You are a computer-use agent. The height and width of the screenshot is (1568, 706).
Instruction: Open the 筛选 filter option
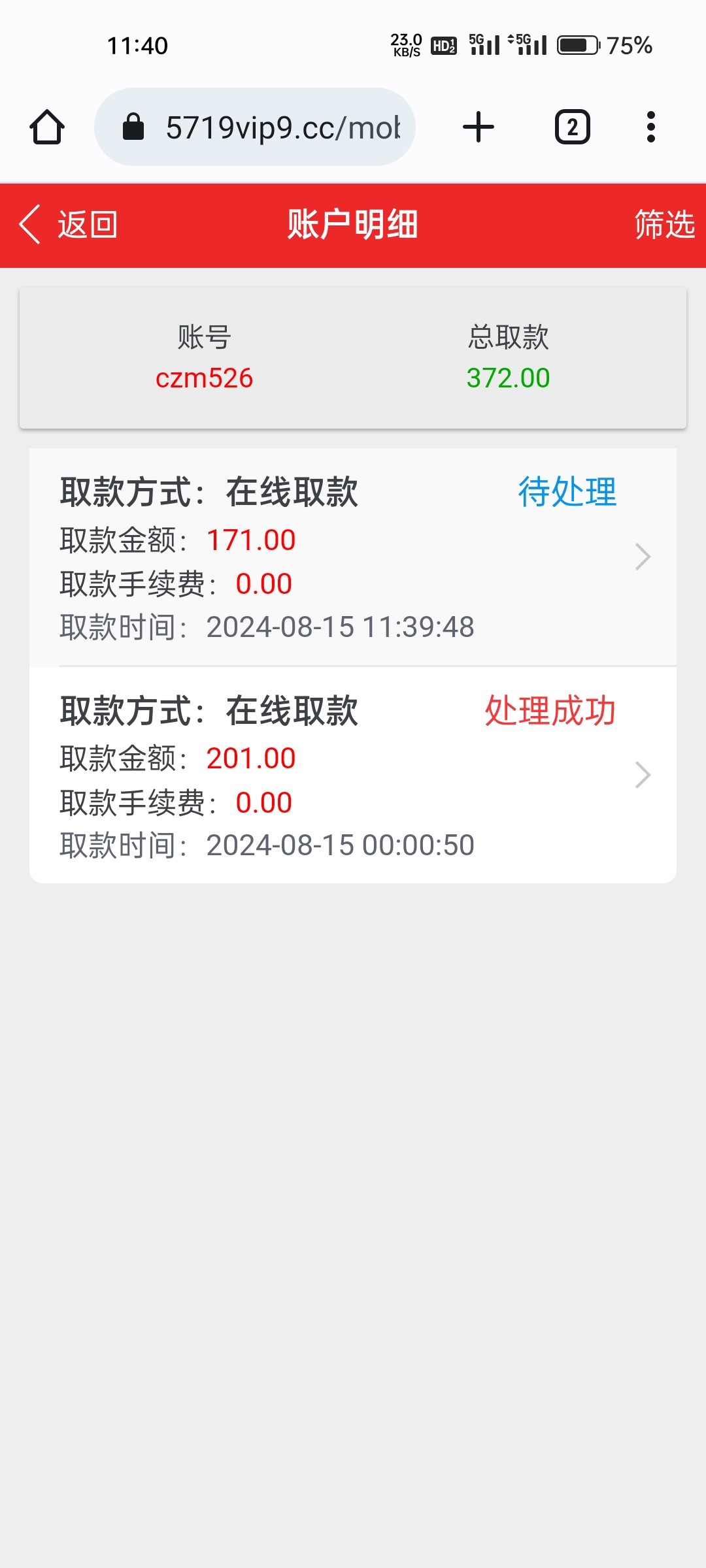pyautogui.click(x=664, y=225)
